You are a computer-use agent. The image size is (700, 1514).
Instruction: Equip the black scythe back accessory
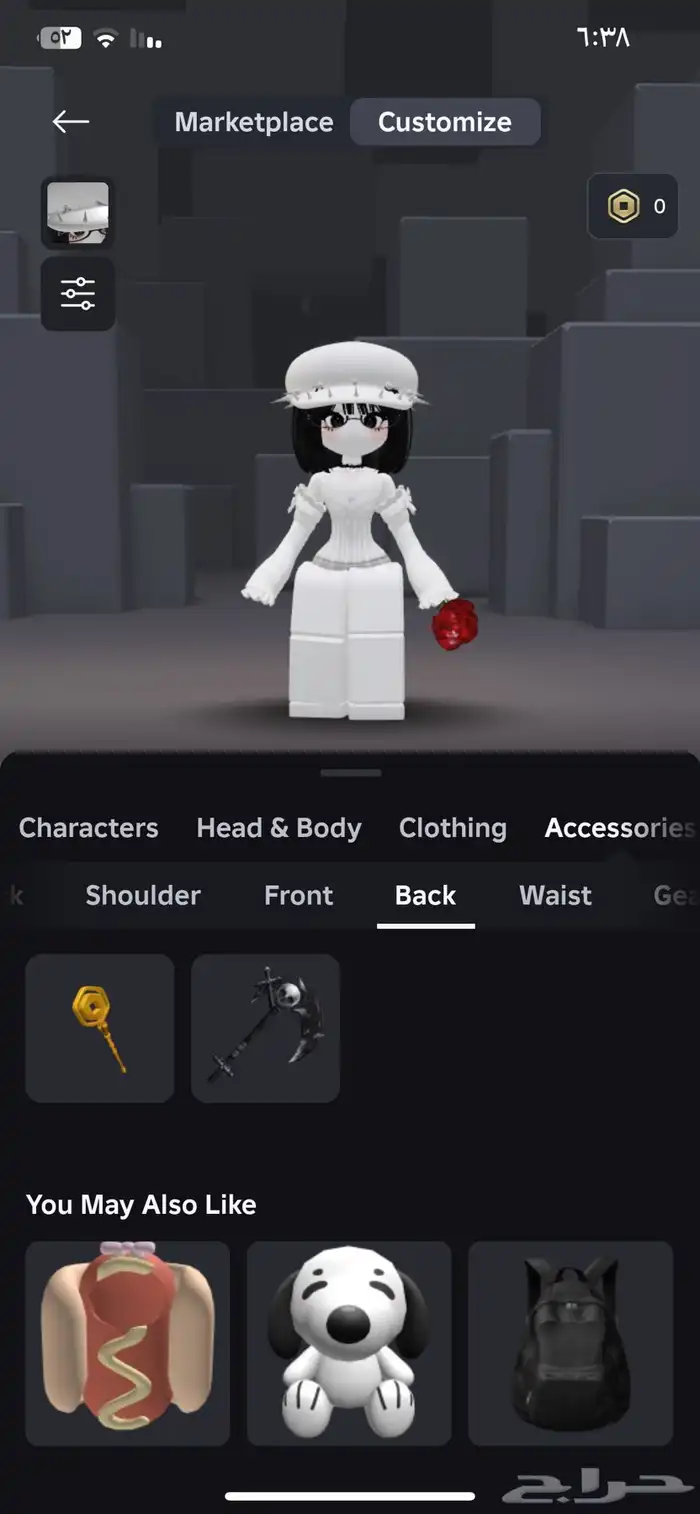pos(266,1028)
